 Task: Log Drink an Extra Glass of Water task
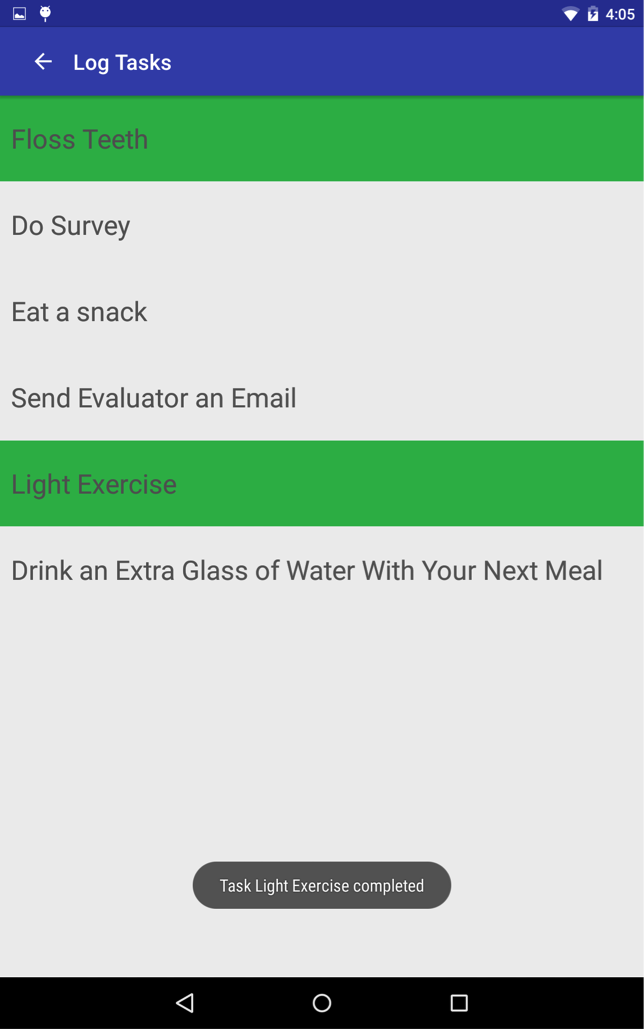click(x=322, y=570)
